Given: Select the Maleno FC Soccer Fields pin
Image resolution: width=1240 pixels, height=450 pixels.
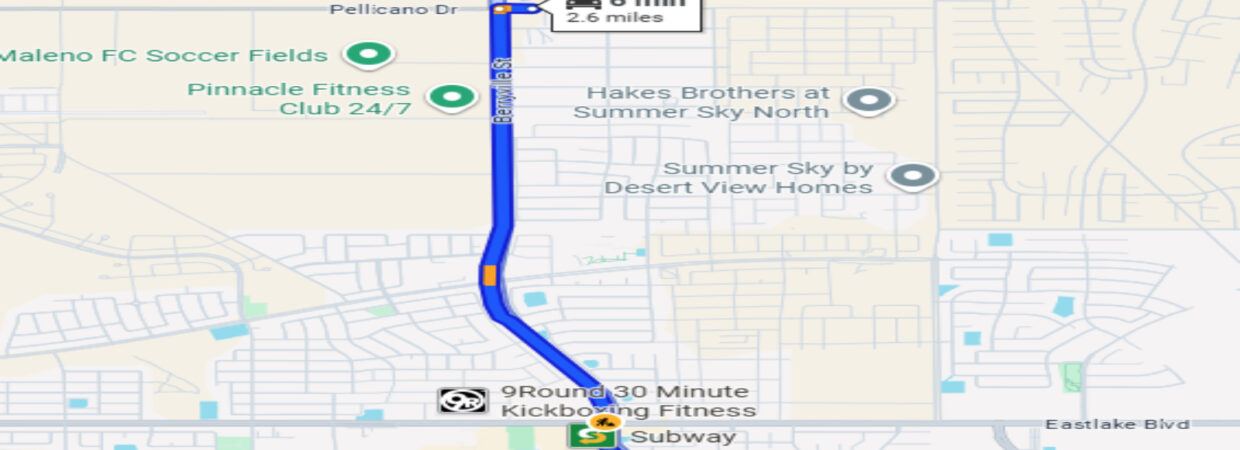Looking at the screenshot, I should point(368,54).
